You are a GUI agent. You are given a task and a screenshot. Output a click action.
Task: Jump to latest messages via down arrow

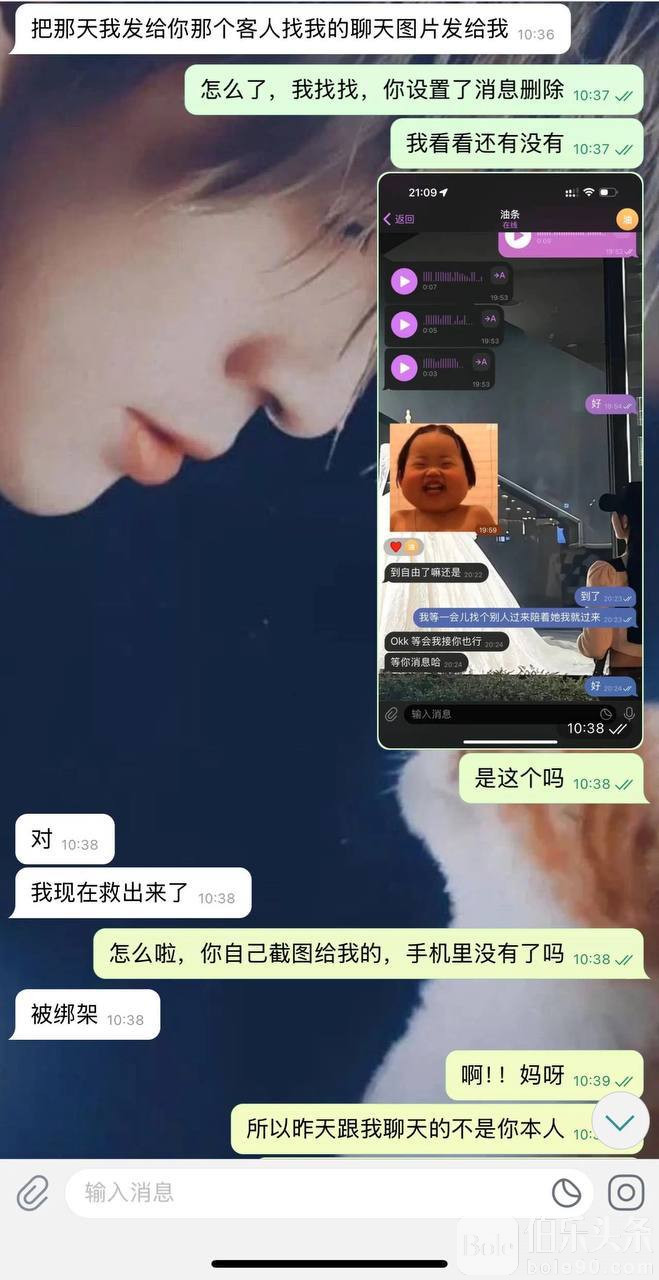pos(620,1122)
